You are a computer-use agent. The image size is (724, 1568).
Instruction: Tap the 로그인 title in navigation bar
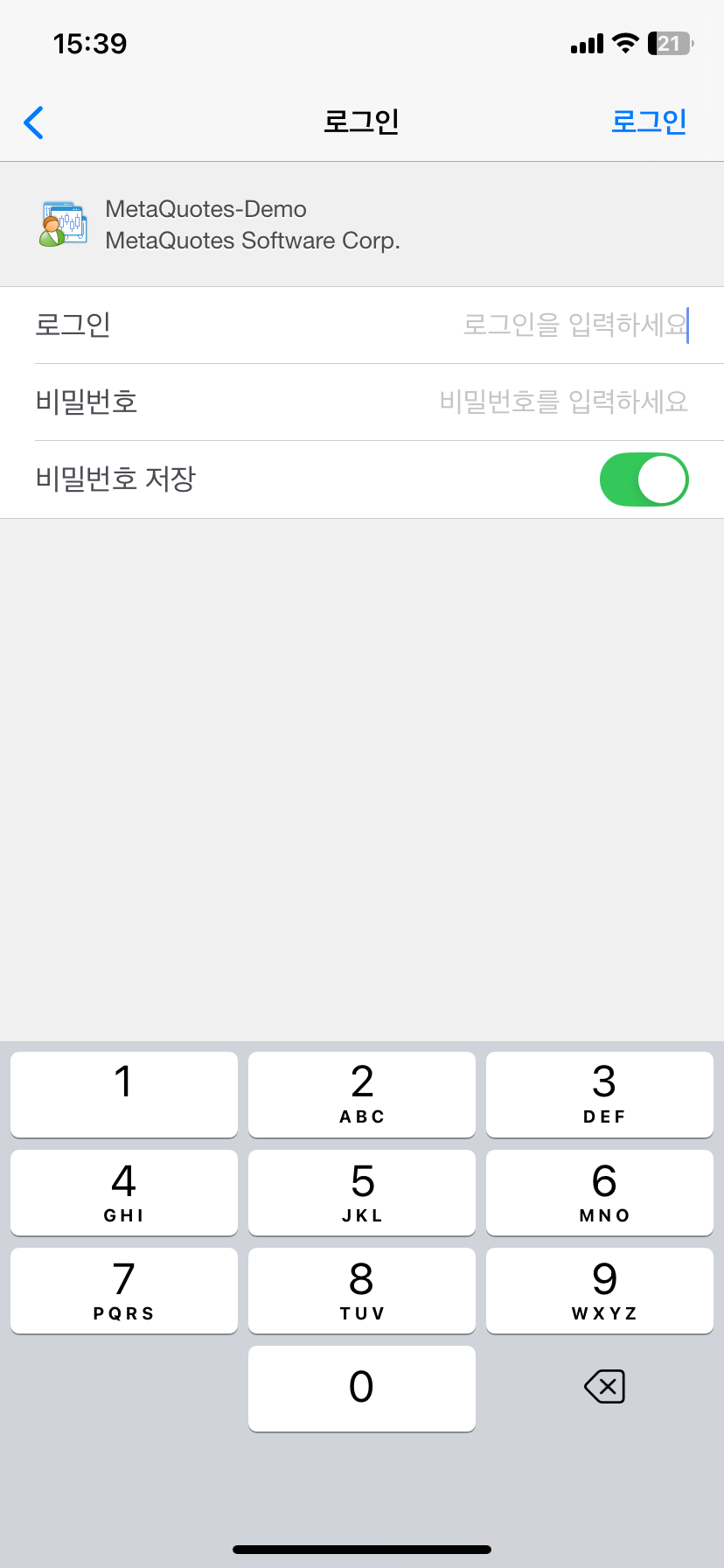point(362,122)
